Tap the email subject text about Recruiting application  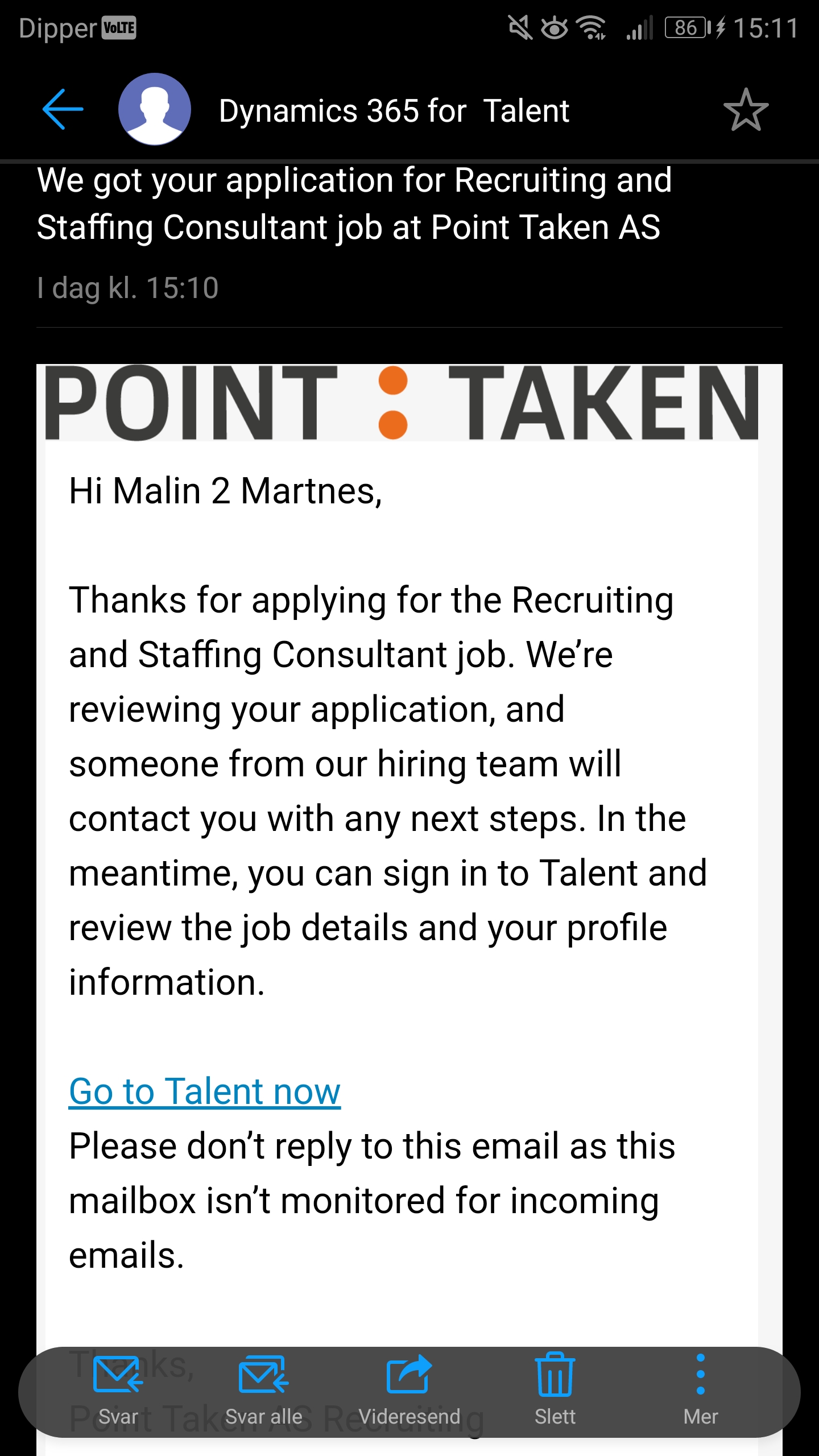353,205
